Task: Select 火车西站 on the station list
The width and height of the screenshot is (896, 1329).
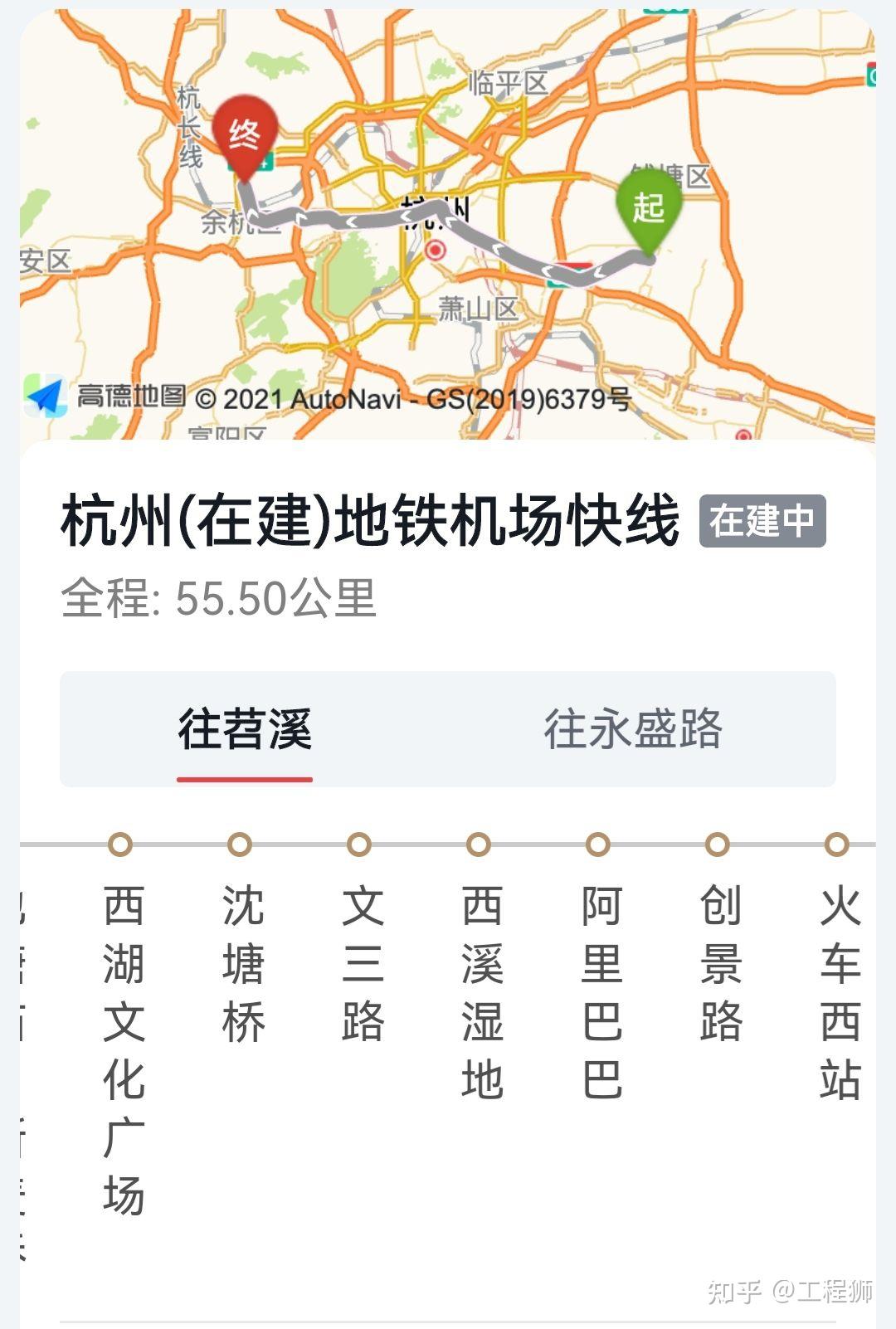Action: pos(838,991)
